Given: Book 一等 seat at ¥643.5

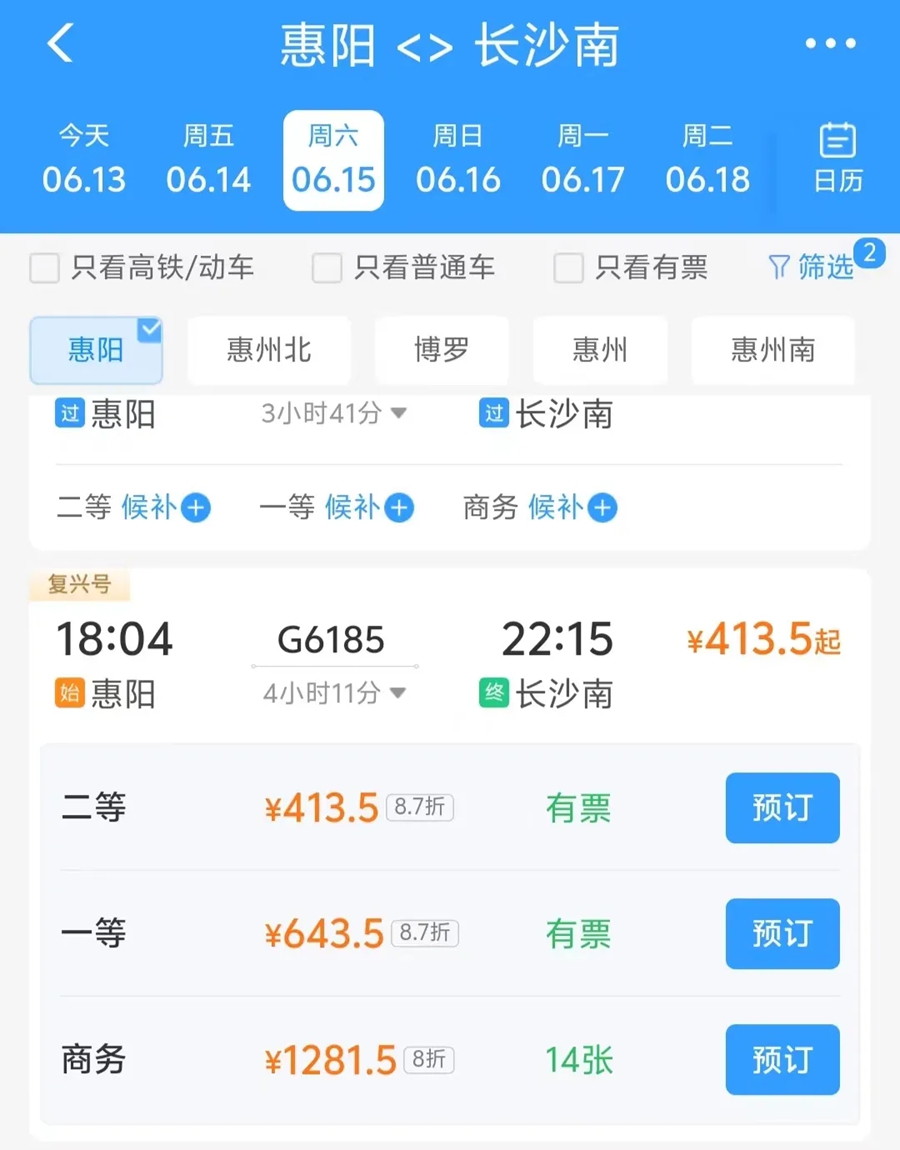Looking at the screenshot, I should [x=782, y=934].
